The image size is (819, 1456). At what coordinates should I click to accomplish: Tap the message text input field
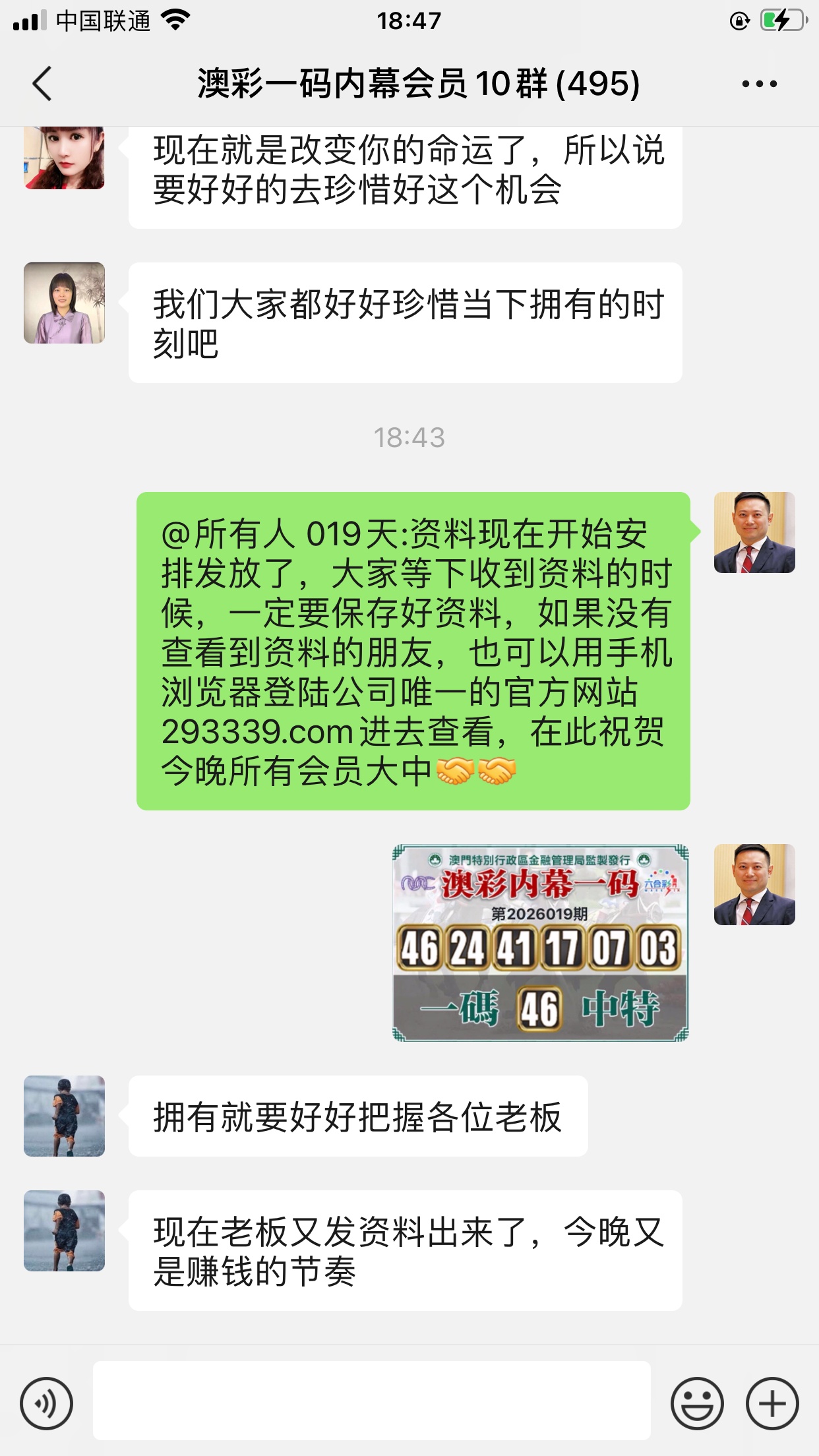pos(371,1401)
